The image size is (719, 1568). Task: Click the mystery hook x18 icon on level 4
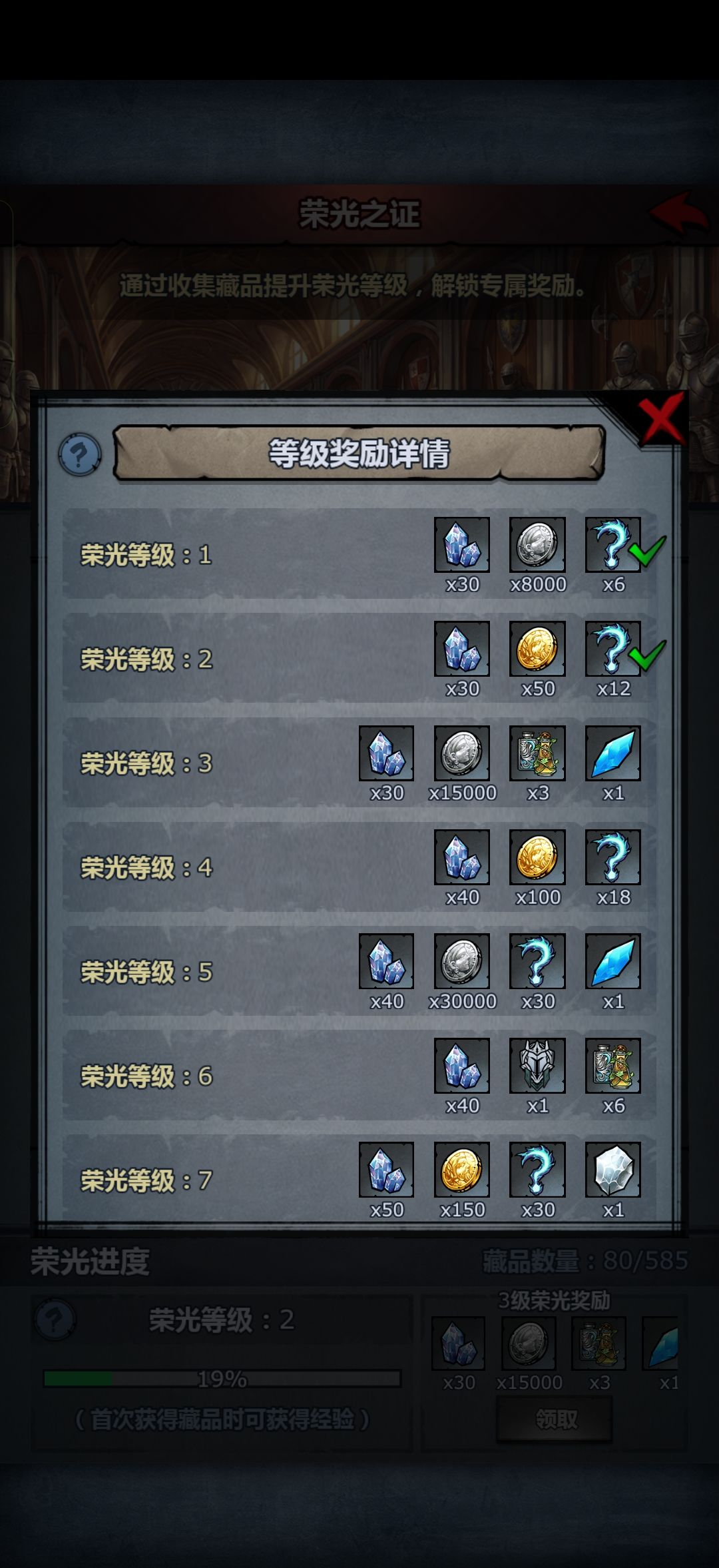click(612, 859)
